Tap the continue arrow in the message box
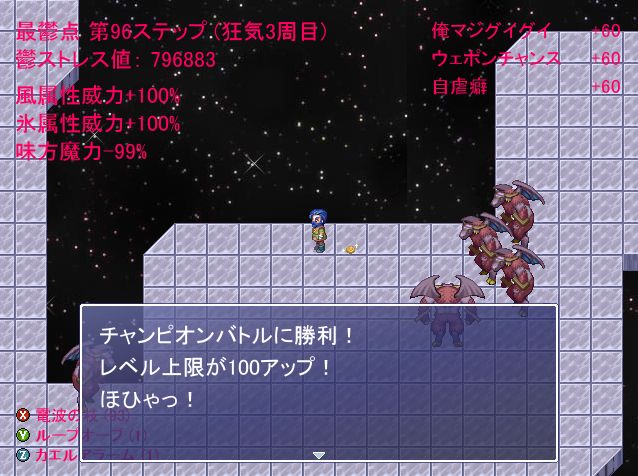The image size is (638, 476). (x=318, y=455)
